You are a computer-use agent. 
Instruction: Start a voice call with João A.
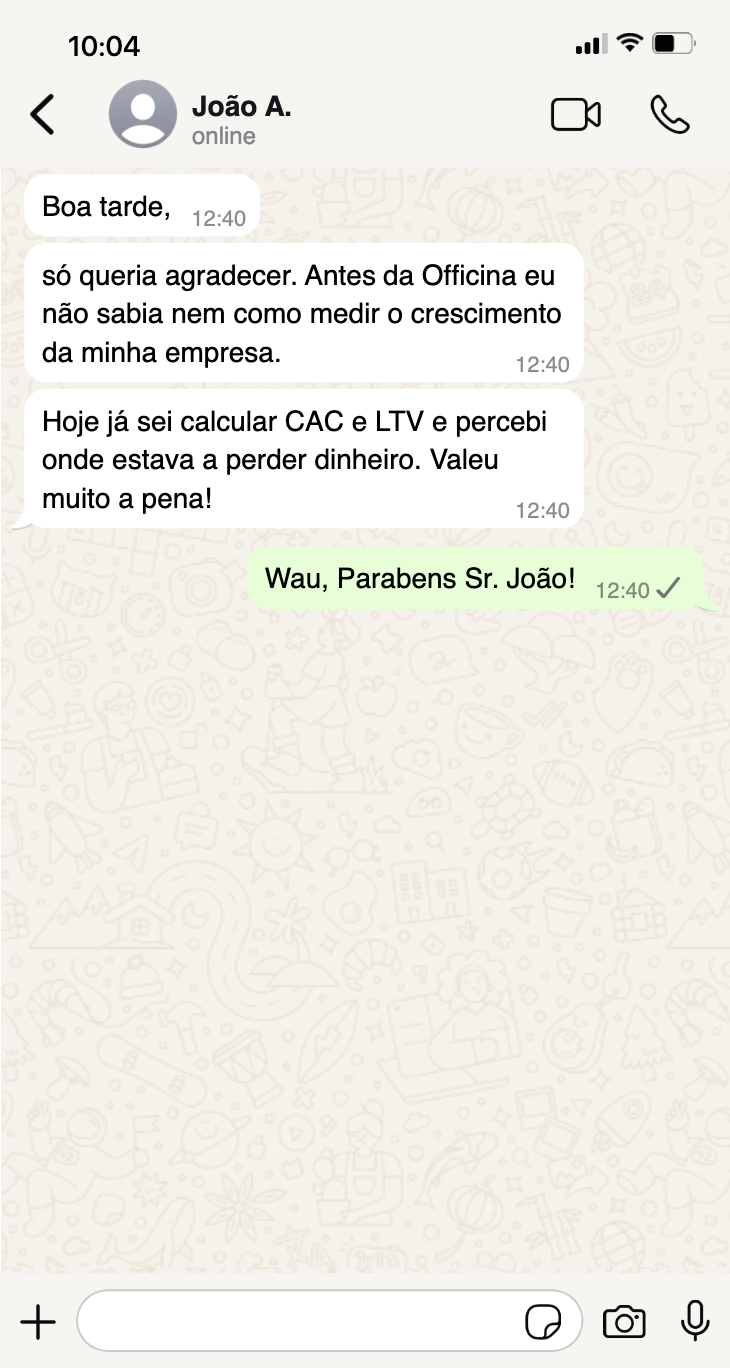[670, 115]
